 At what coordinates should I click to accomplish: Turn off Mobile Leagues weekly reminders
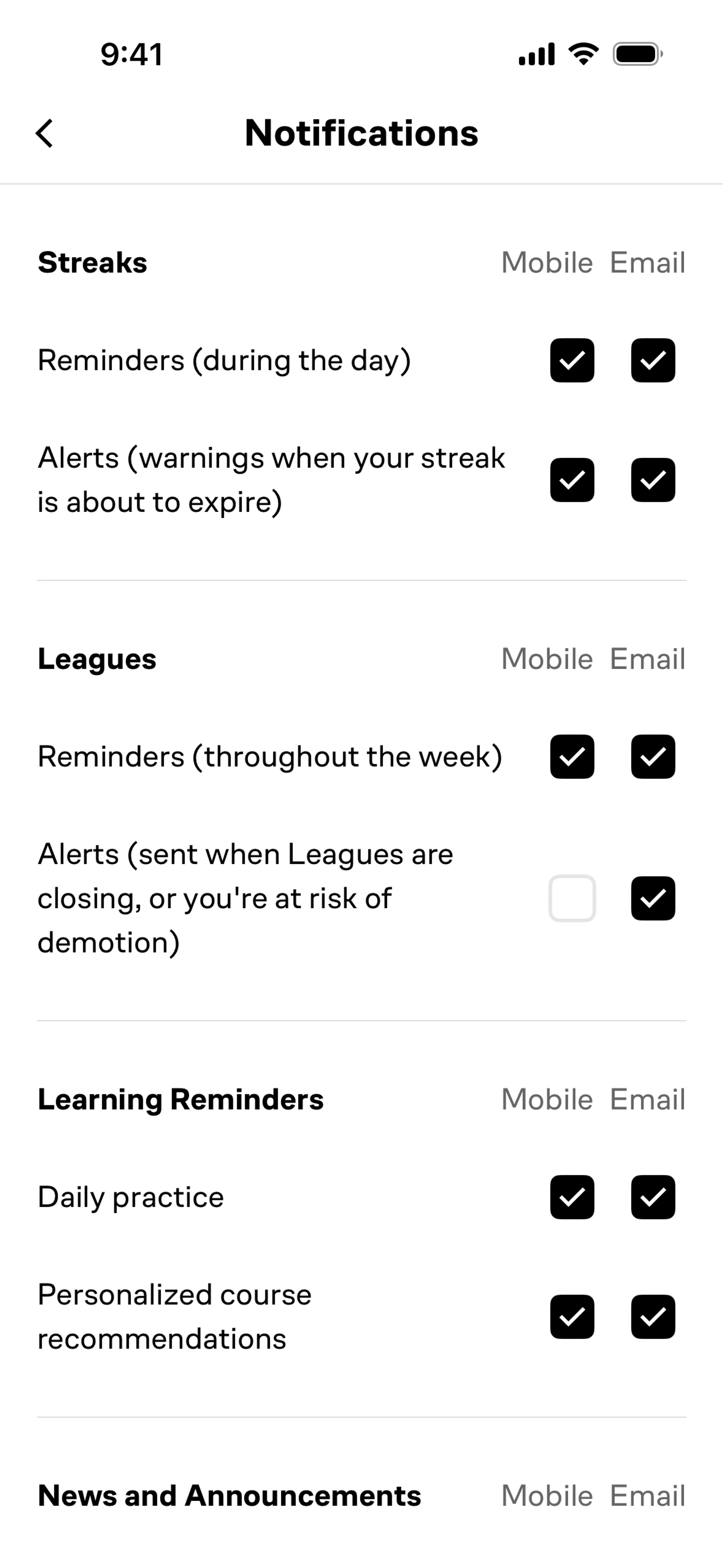tap(572, 756)
